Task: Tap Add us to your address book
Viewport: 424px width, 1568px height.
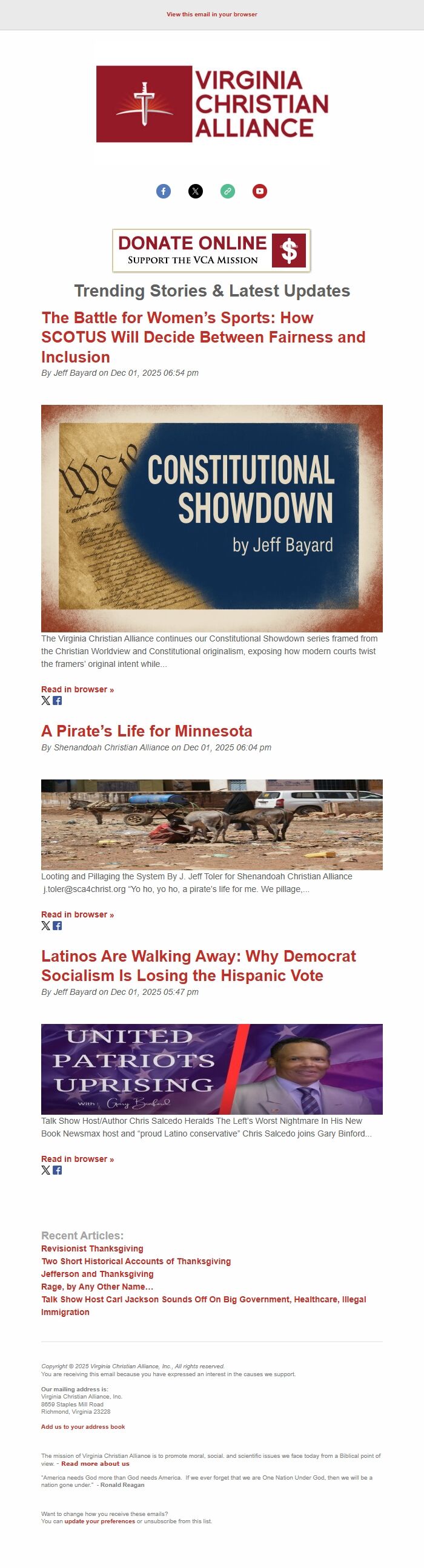Action: (x=83, y=1427)
